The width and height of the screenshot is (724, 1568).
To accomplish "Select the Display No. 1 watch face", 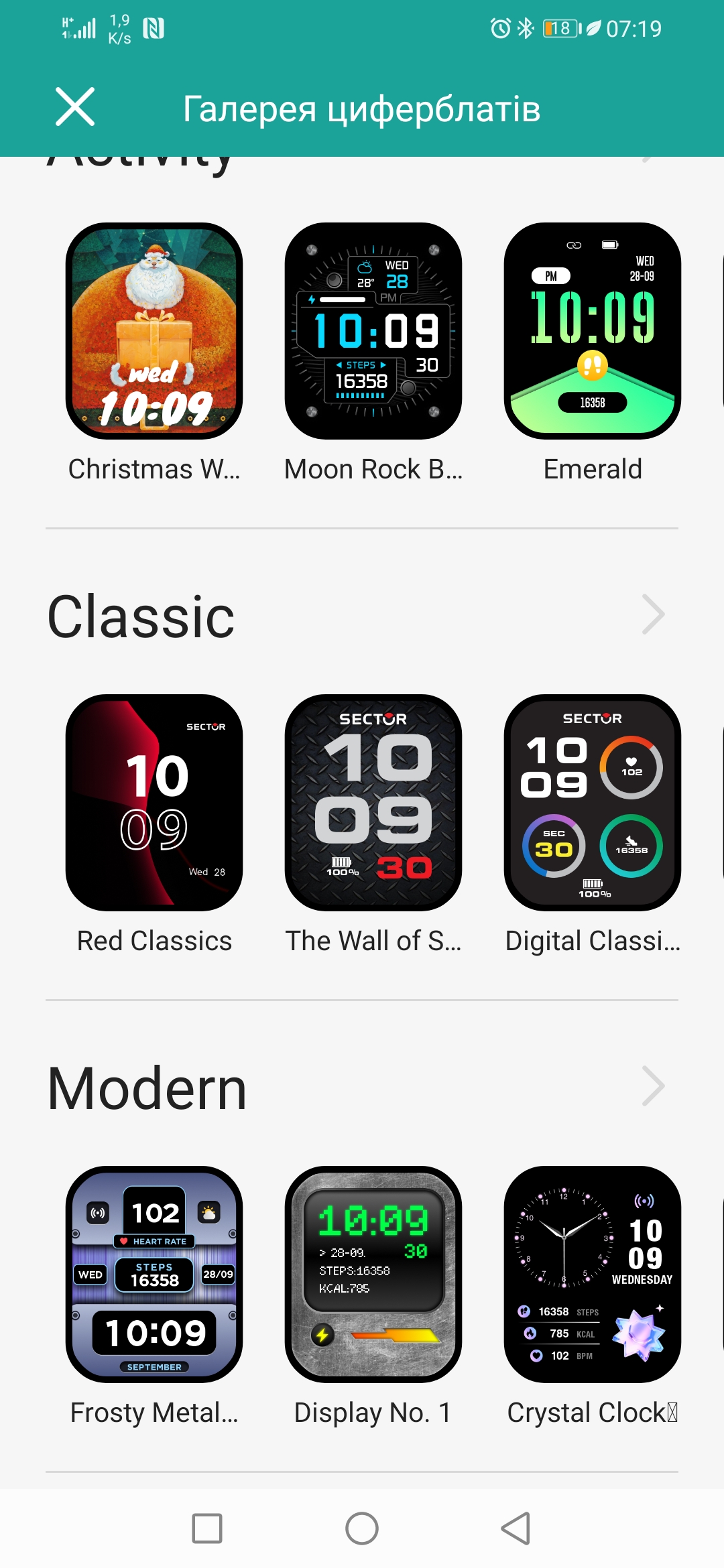I will coord(373,1275).
